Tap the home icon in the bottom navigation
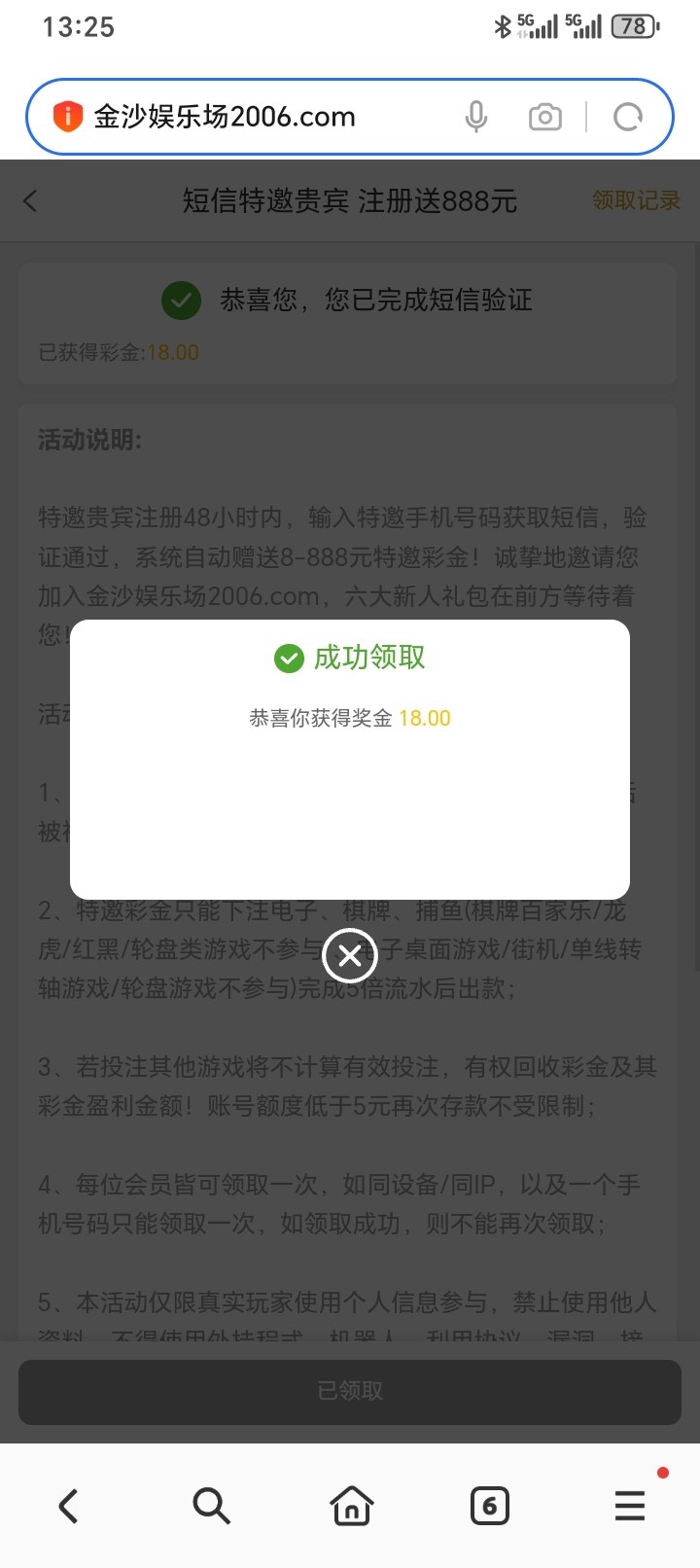This screenshot has height=1568, width=700. [350, 1506]
